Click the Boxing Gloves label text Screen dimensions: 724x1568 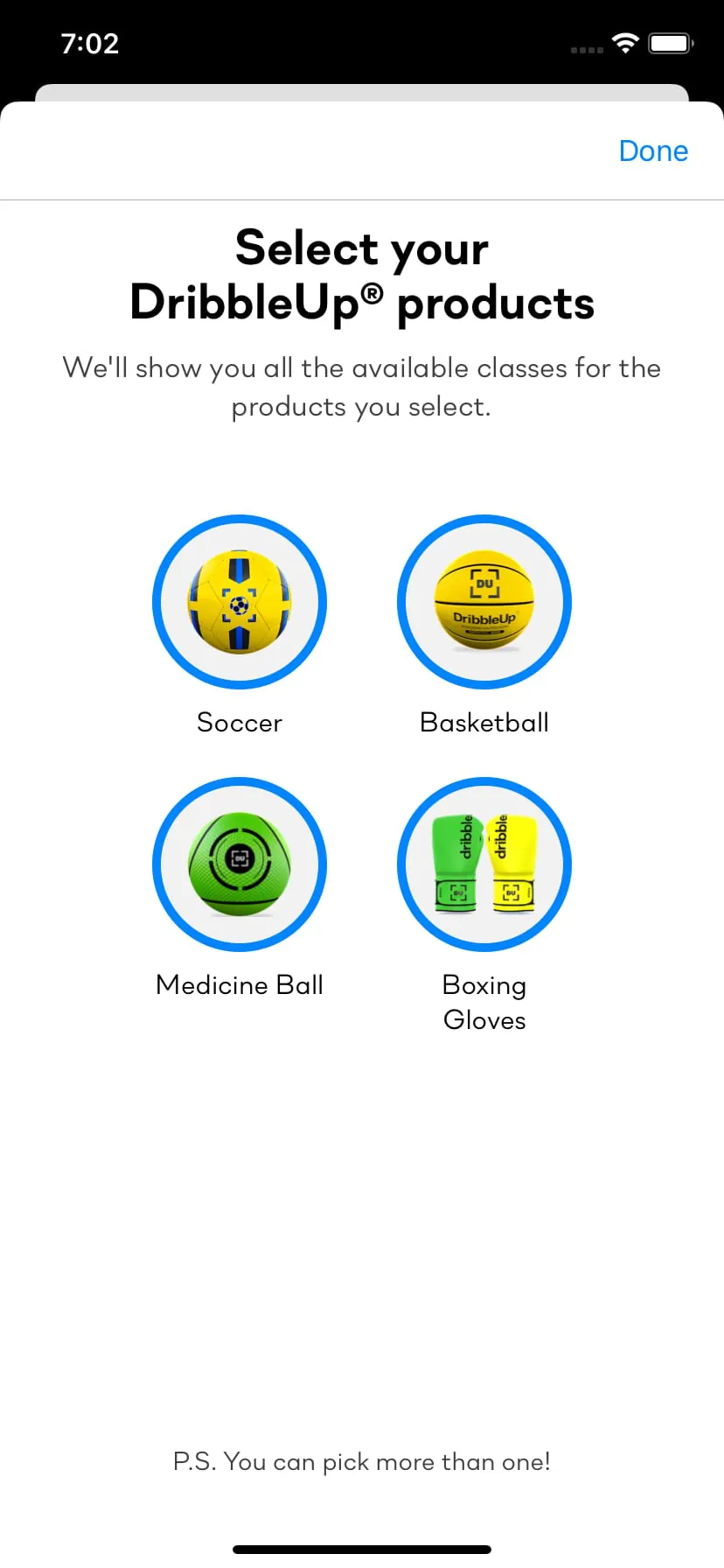pos(484,1002)
